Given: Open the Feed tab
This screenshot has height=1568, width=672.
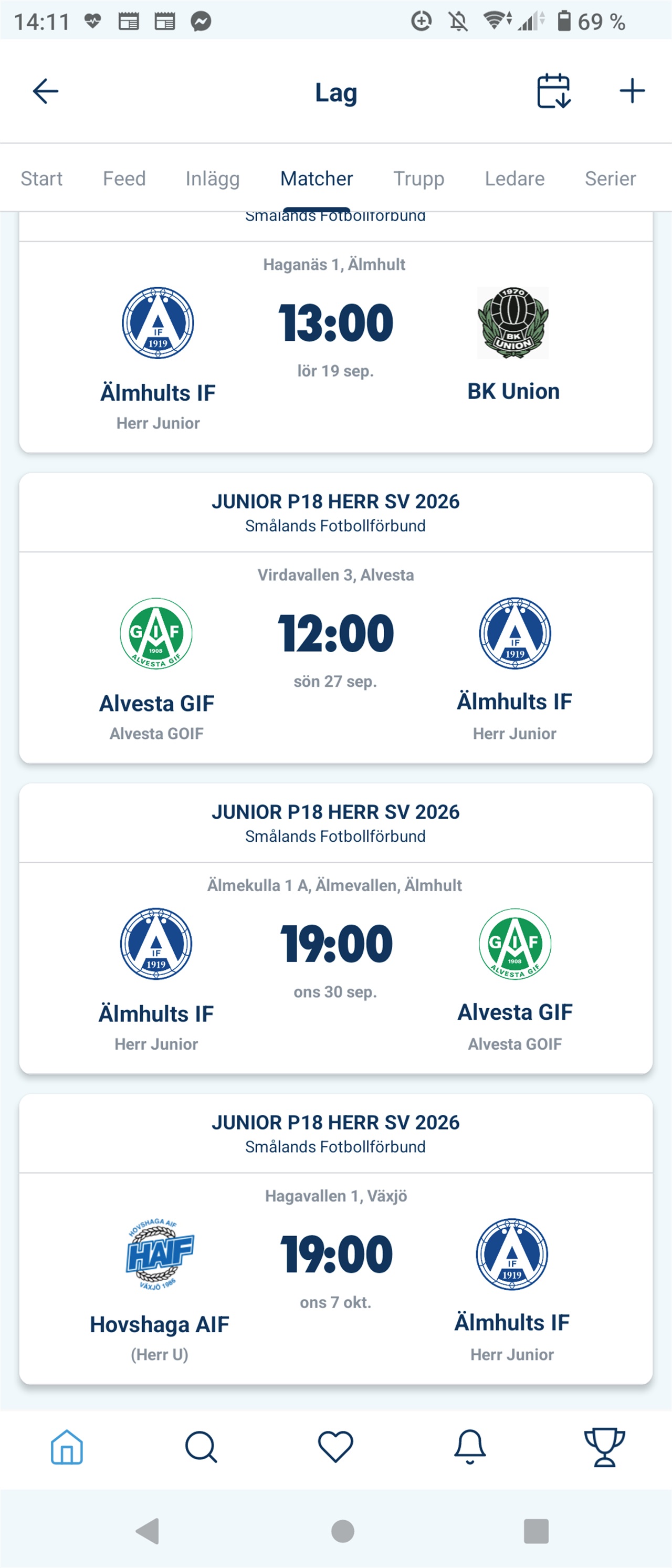Looking at the screenshot, I should (124, 179).
